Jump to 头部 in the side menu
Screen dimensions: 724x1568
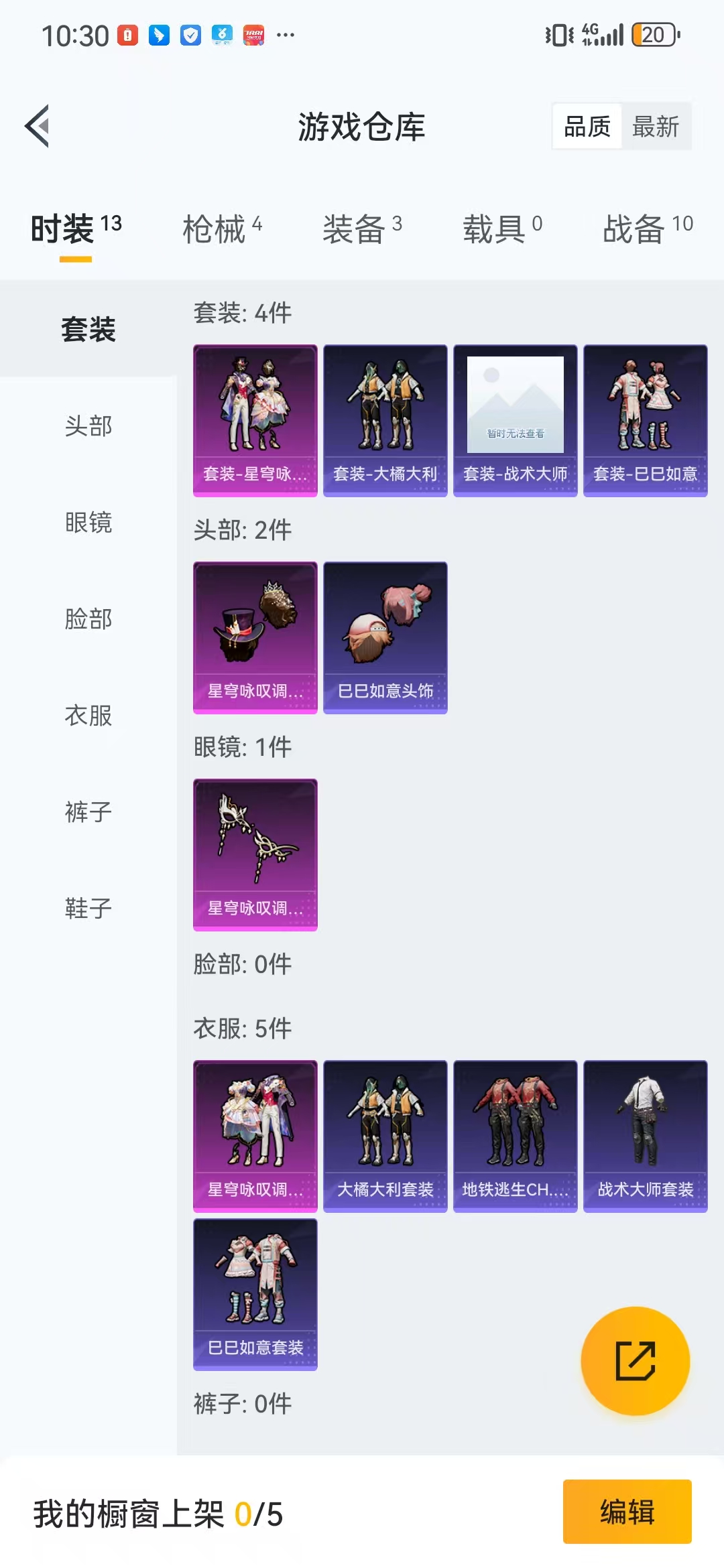point(88,426)
